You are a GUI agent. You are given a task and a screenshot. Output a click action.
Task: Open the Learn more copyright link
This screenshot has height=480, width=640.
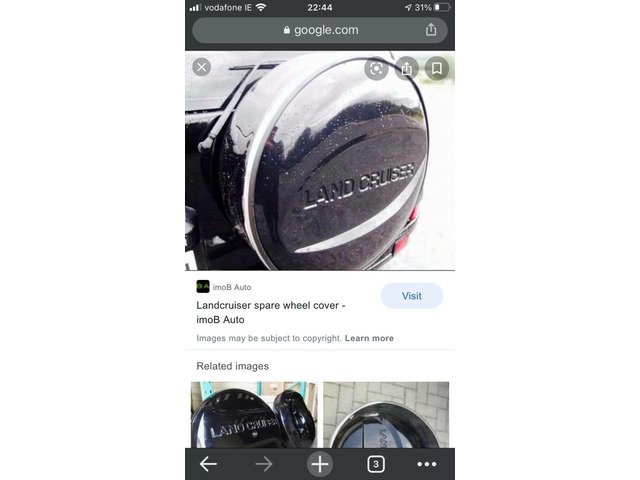pos(369,338)
